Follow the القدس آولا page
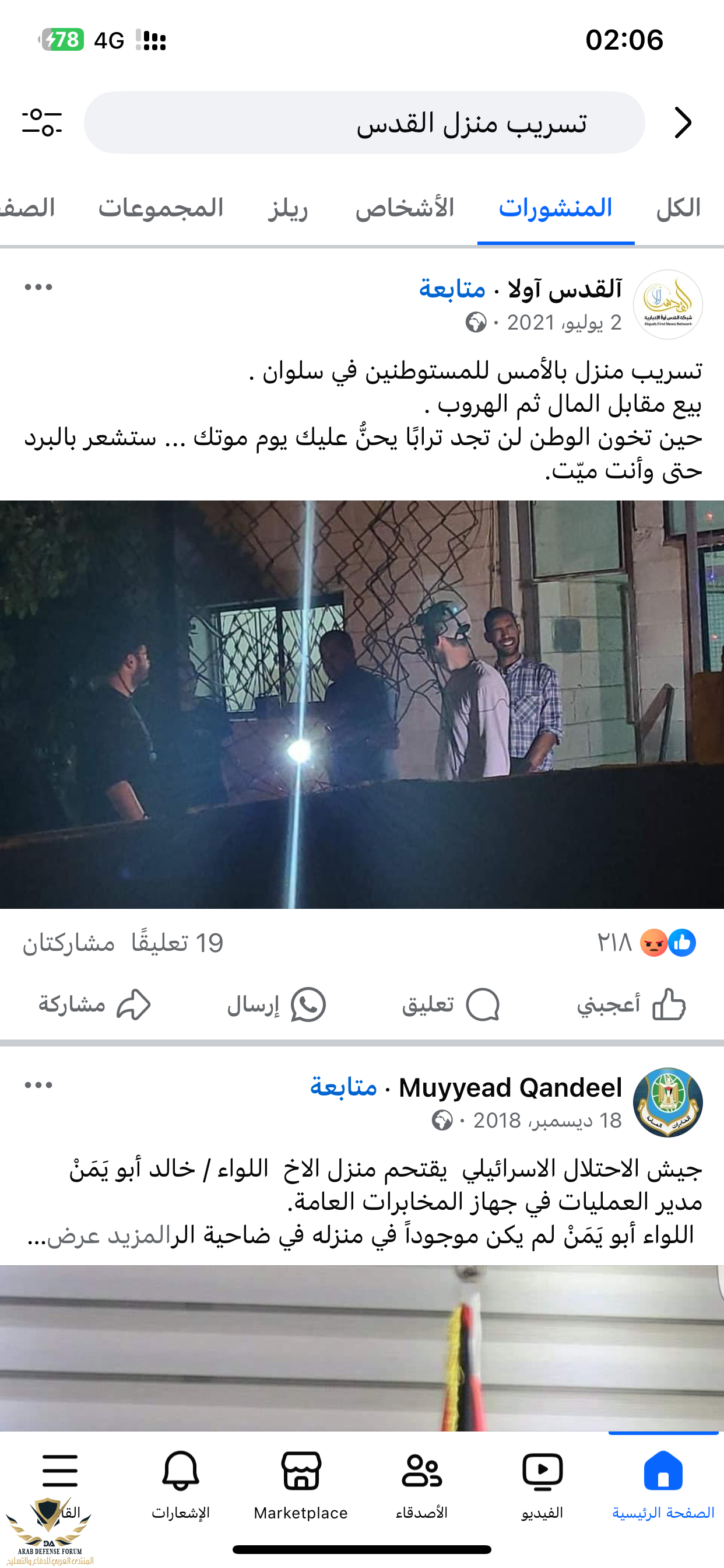 pyautogui.click(x=452, y=289)
